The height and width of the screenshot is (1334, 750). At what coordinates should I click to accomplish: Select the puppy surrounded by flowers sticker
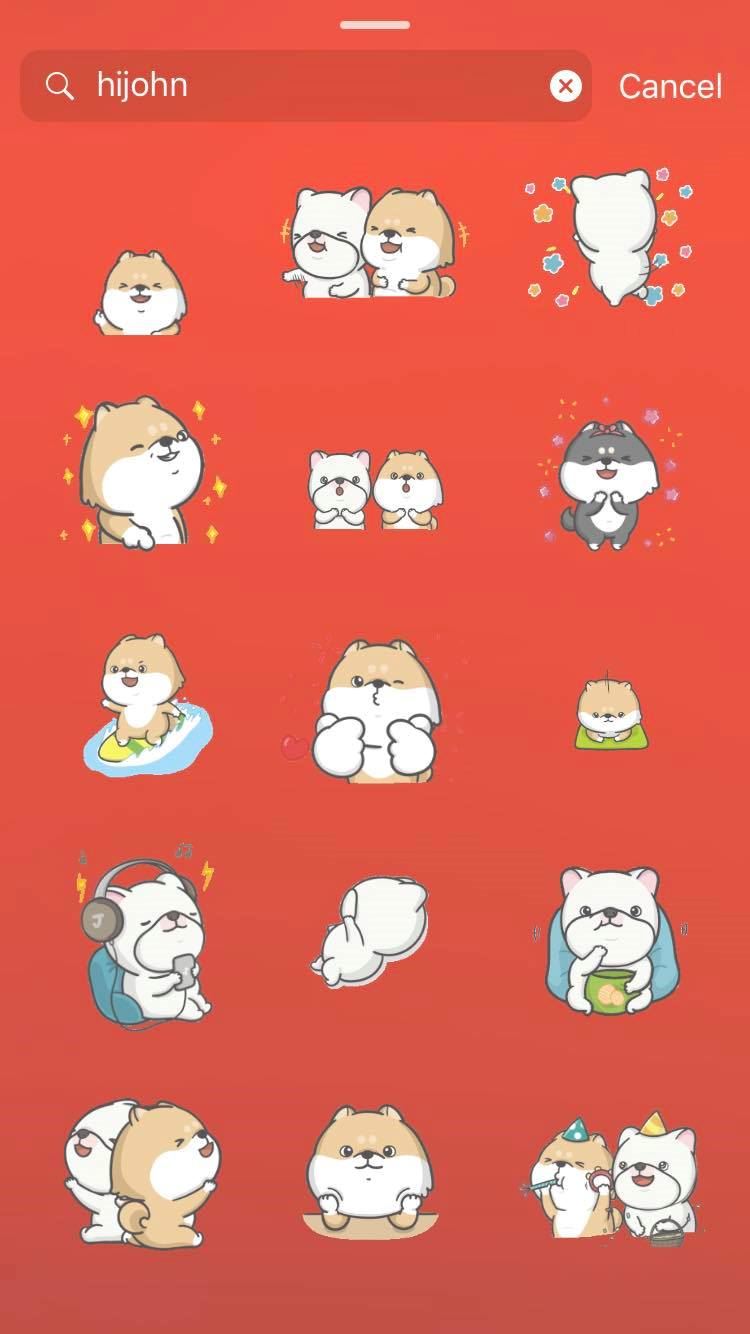click(x=607, y=240)
